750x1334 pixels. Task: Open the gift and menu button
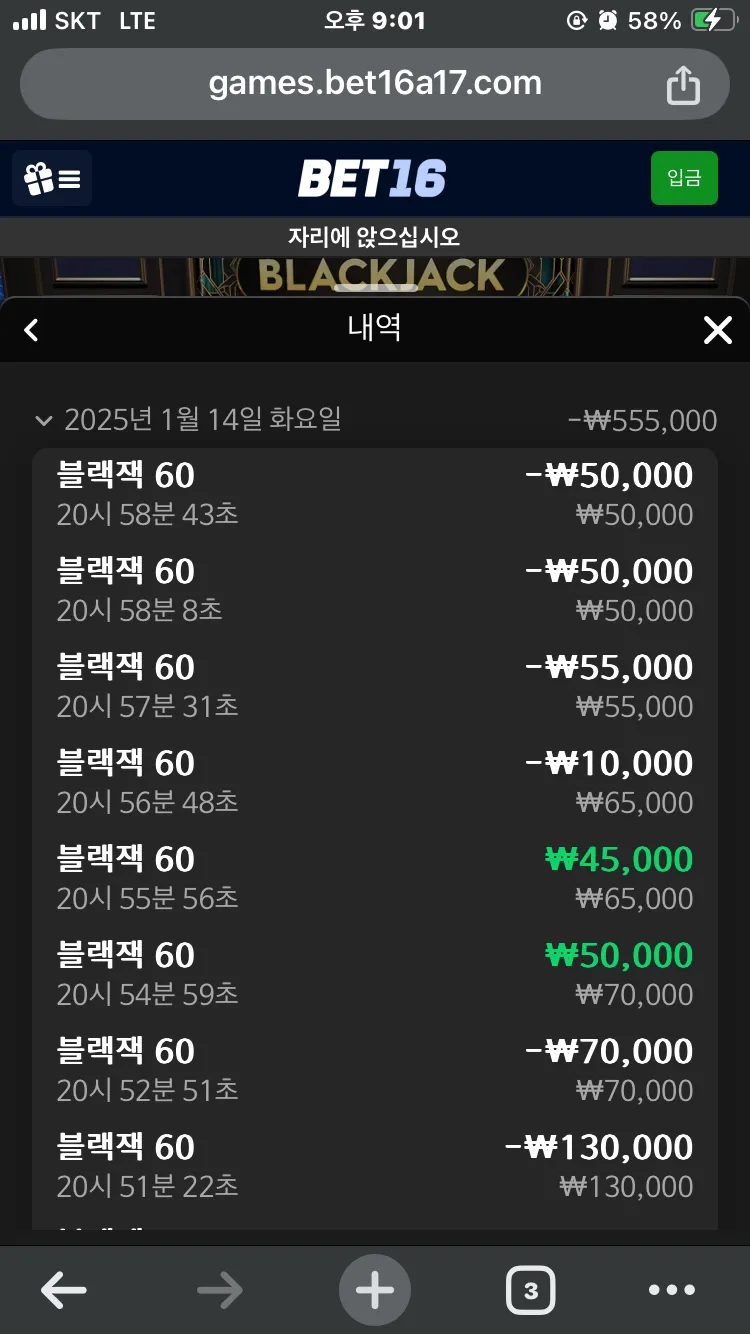click(52, 179)
